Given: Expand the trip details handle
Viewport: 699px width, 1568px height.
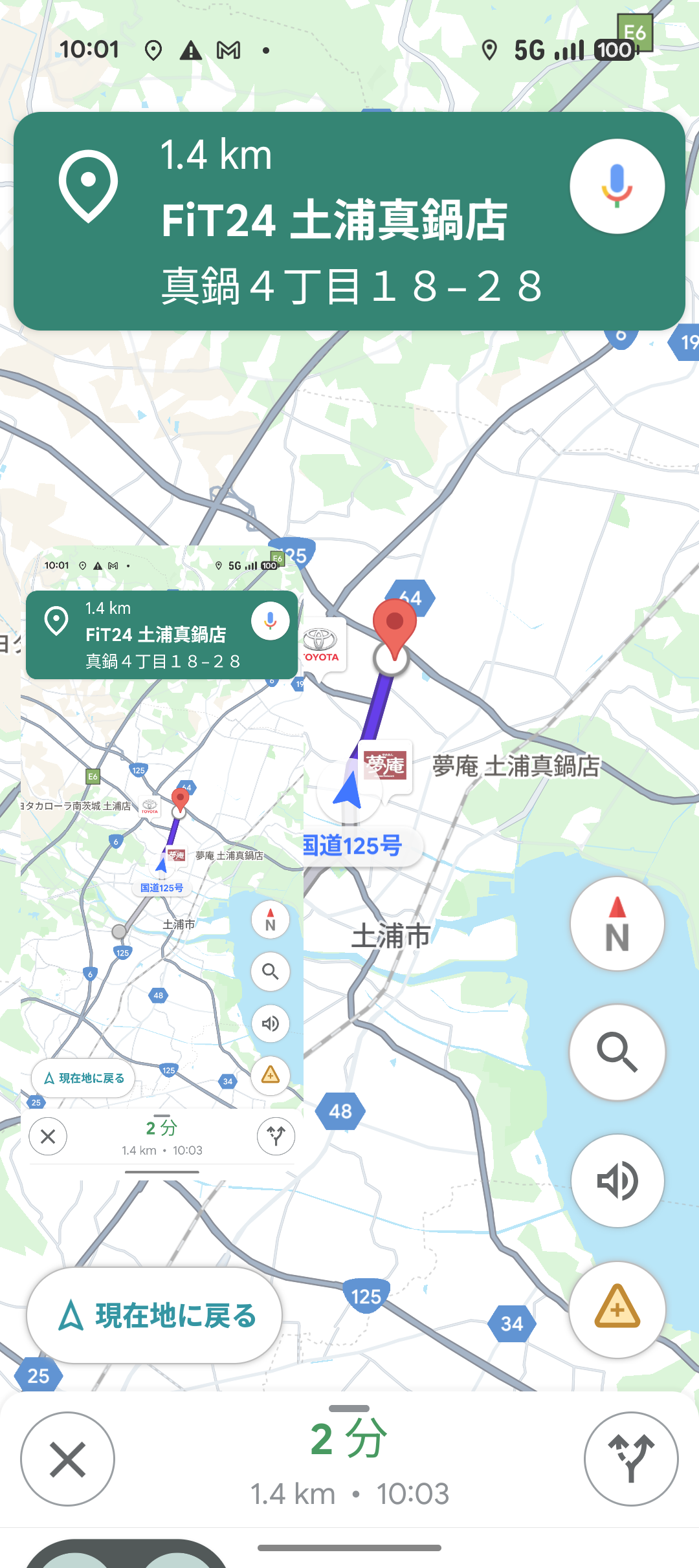Looking at the screenshot, I should 349,1408.
